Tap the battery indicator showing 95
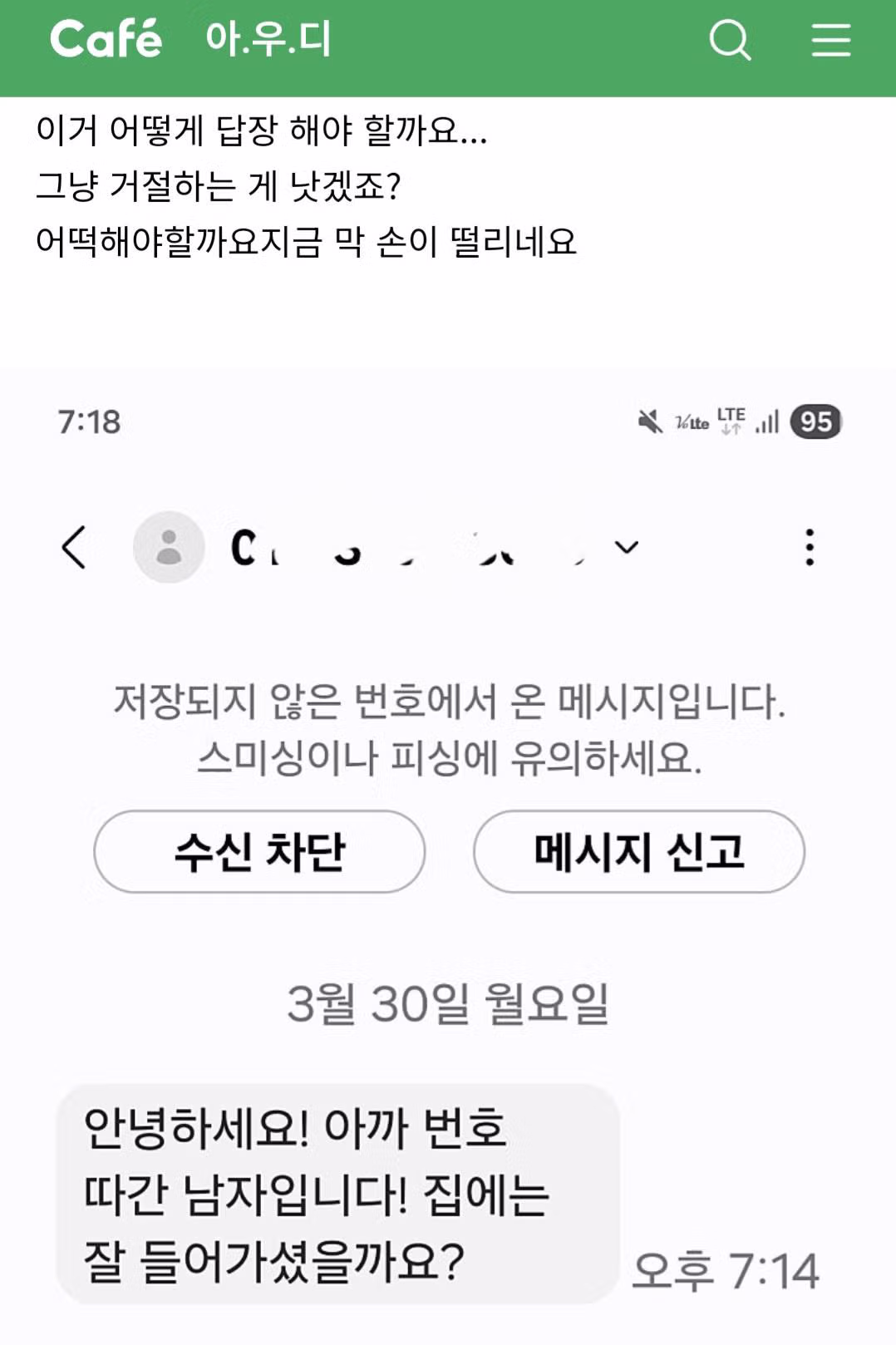Screen dimensions: 896x1345 [816, 422]
